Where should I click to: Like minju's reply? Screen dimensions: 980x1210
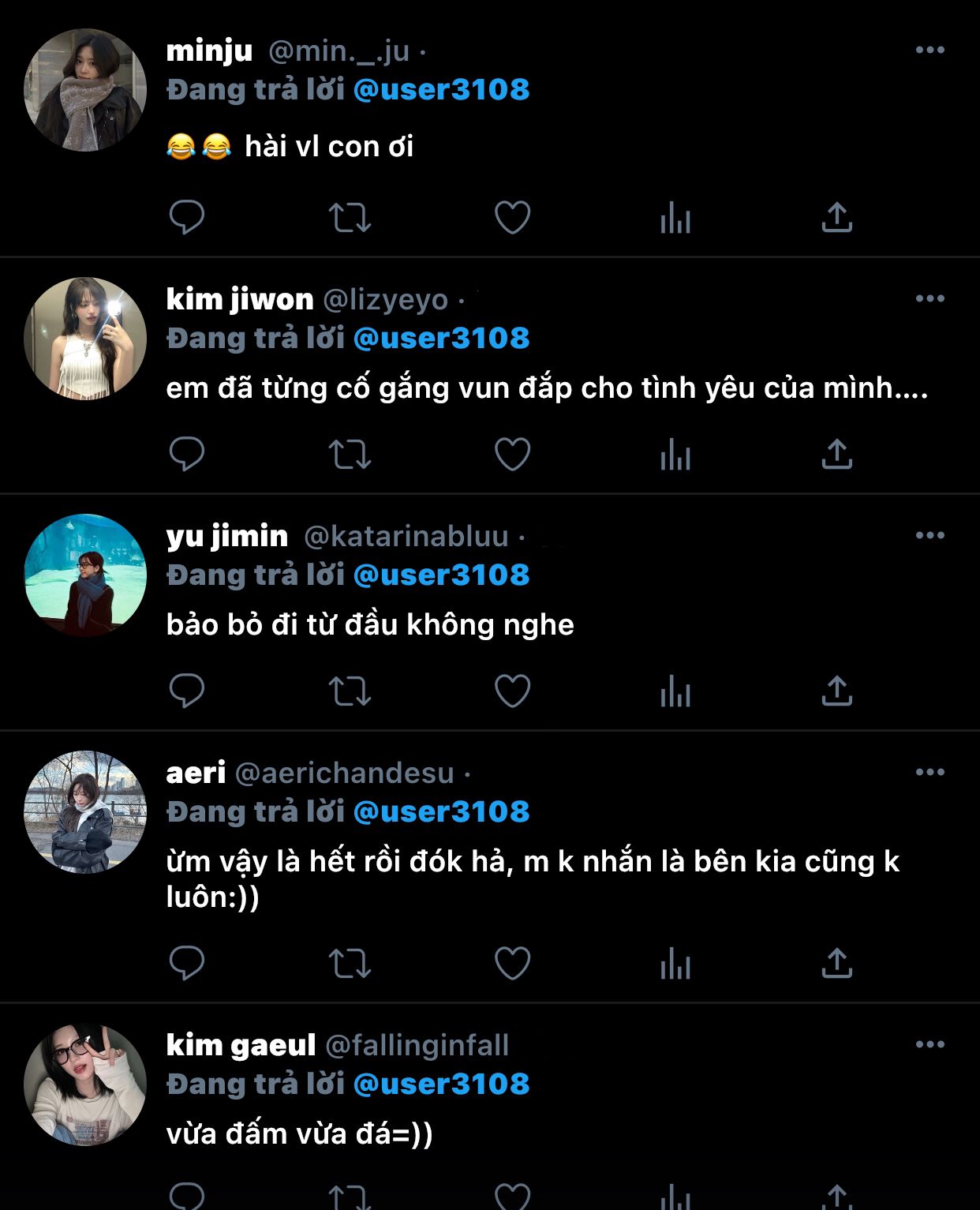(x=512, y=217)
